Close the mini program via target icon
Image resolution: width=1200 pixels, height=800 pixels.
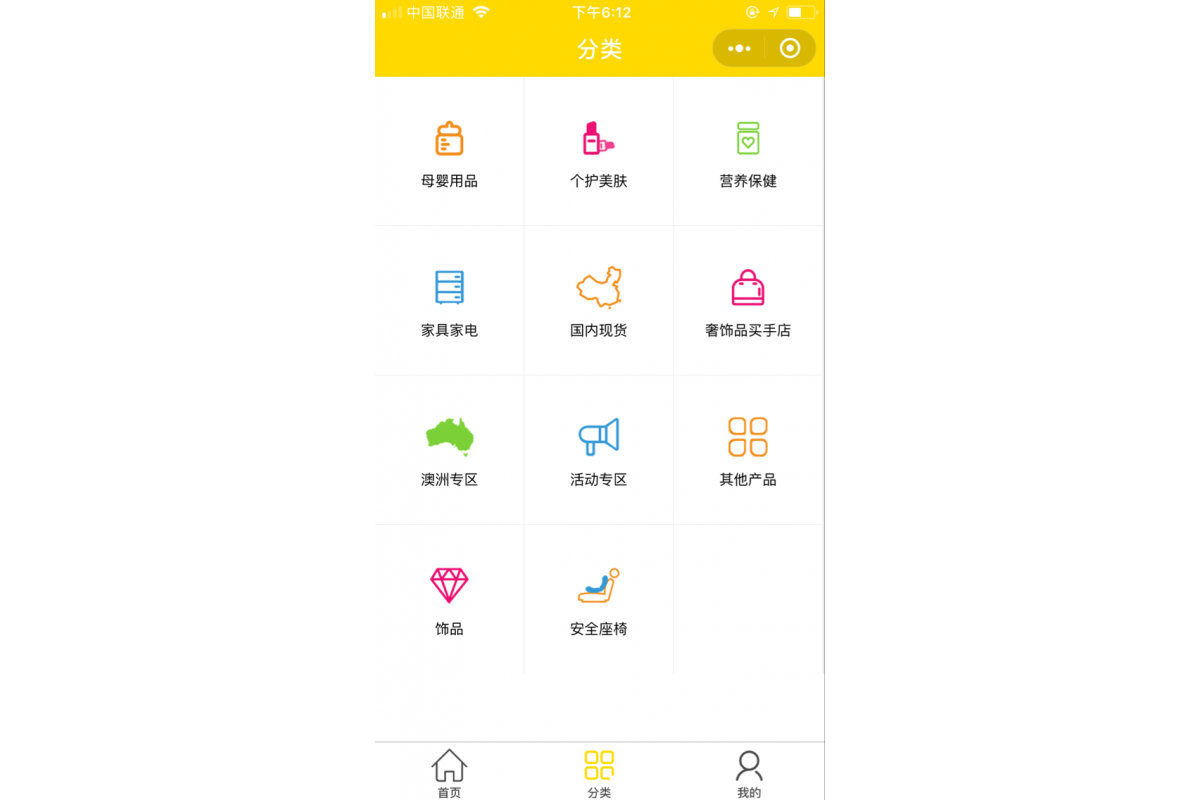tap(790, 48)
